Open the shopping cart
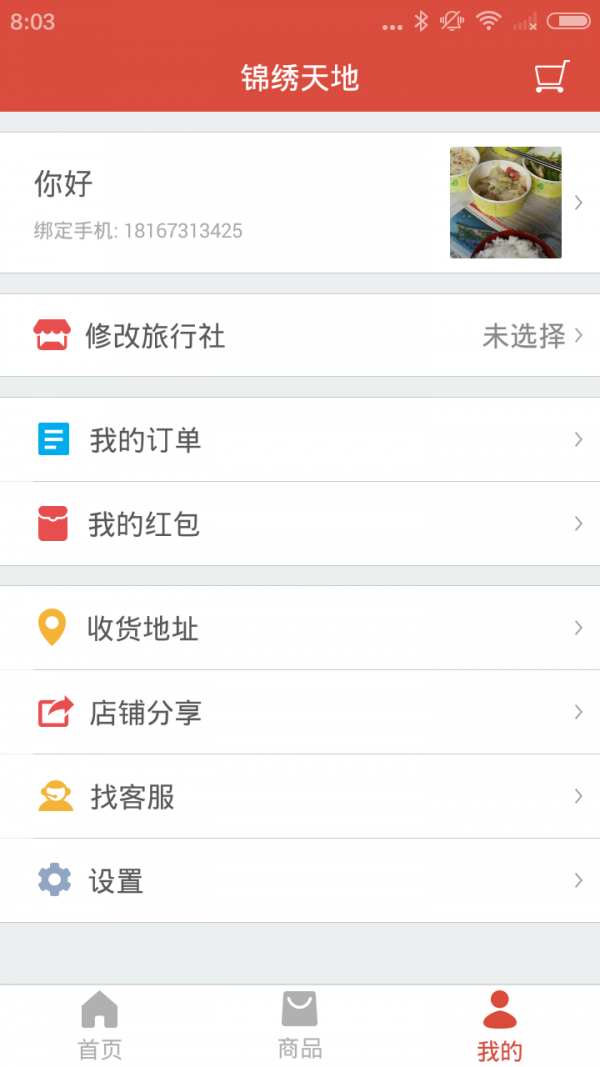Screen dimensions: 600x1067 [x=552, y=77]
